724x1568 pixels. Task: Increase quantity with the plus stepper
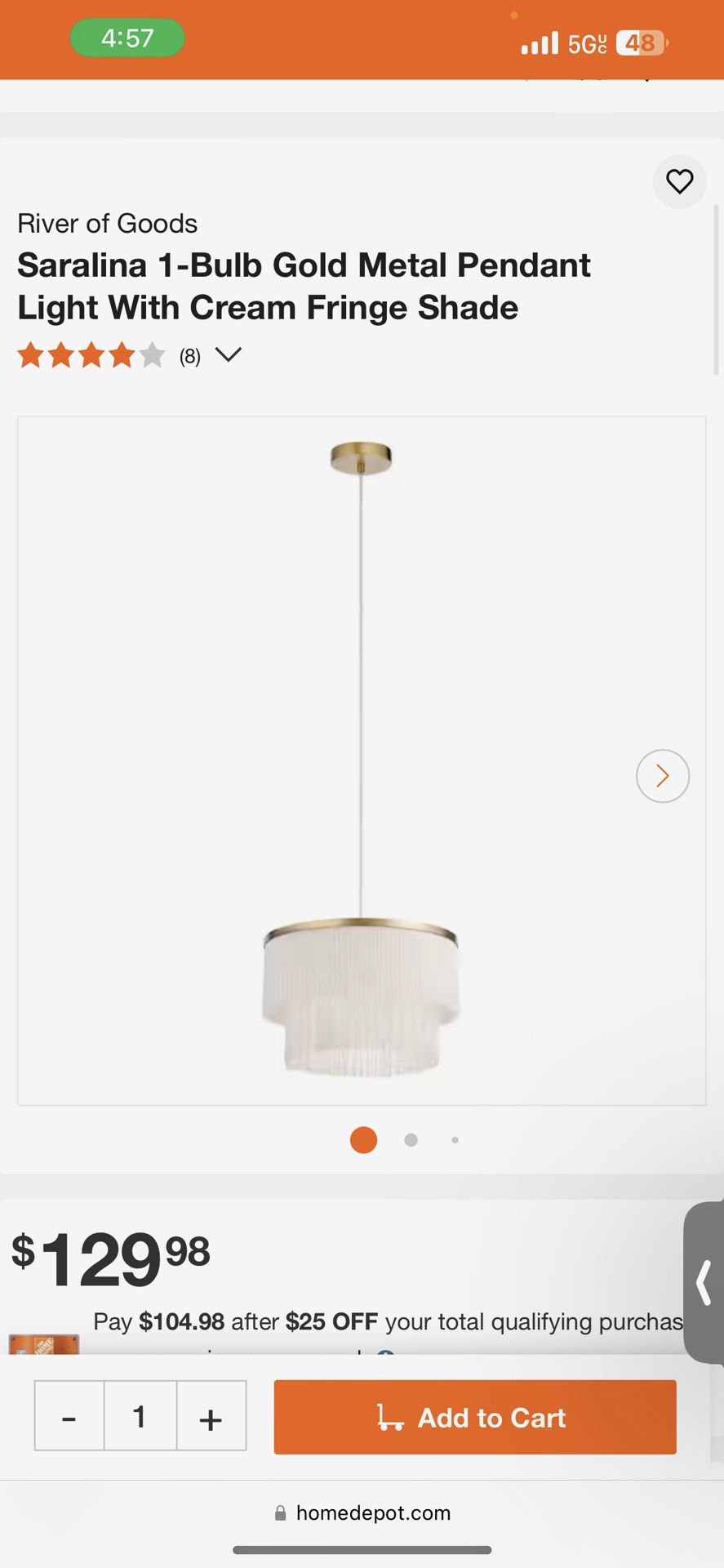211,1417
